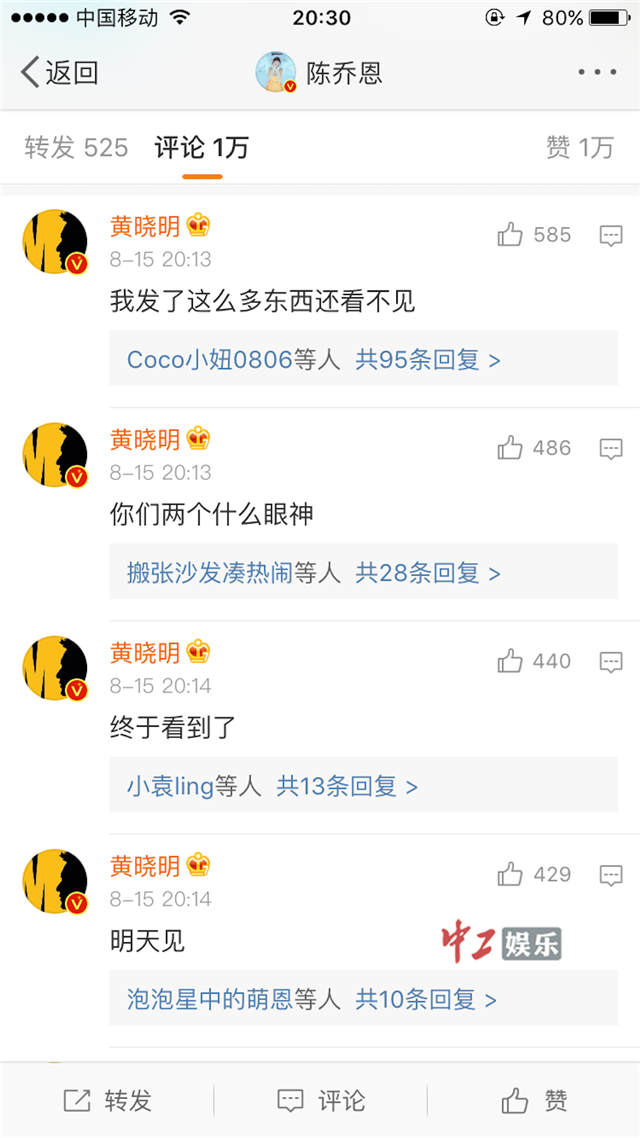Select the 评论 1万 tab
This screenshot has width=640, height=1138.
tap(201, 148)
